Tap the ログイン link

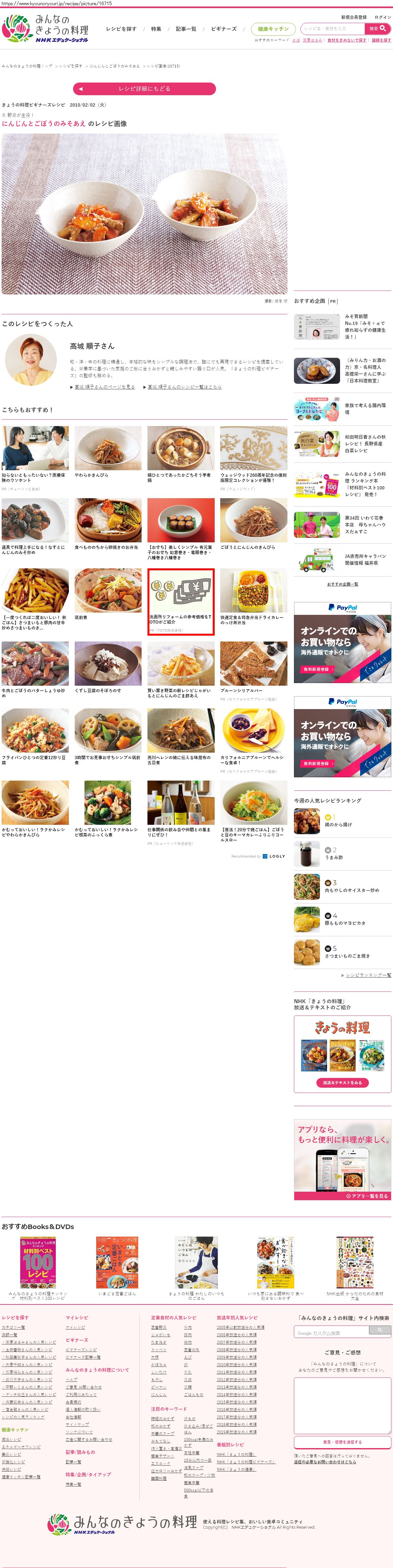[x=383, y=17]
